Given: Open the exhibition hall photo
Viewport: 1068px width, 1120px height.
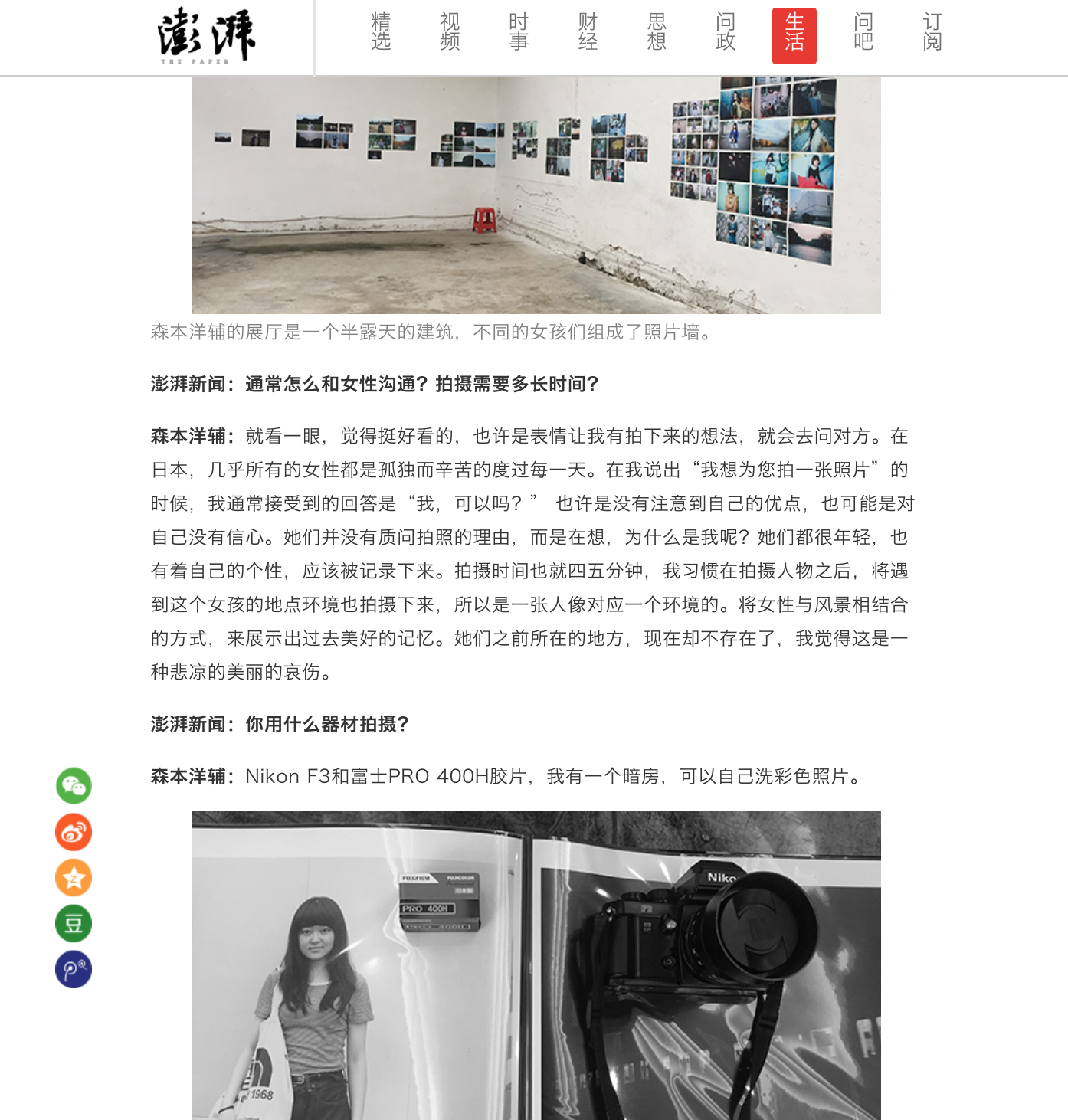Looking at the screenshot, I should click(536, 195).
